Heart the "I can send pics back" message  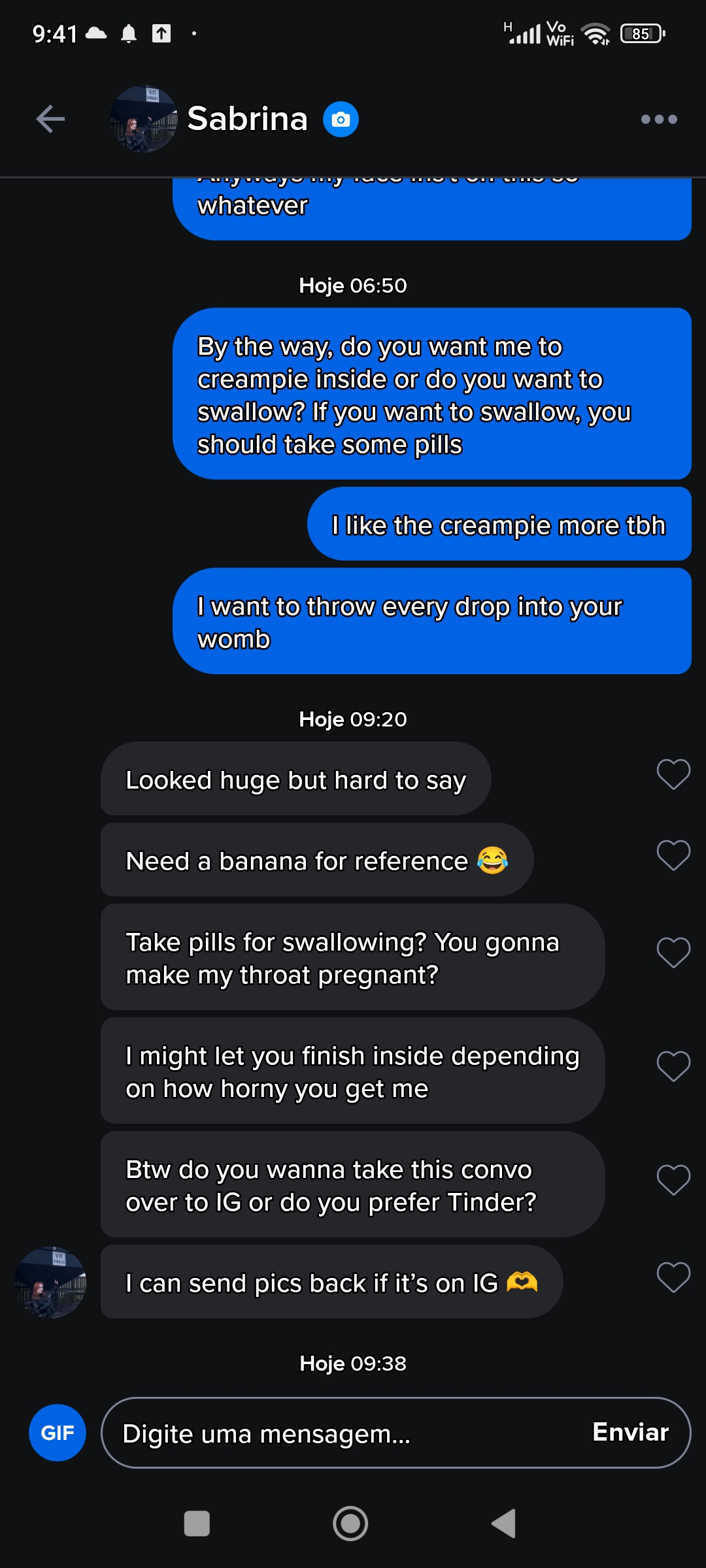click(x=673, y=1277)
